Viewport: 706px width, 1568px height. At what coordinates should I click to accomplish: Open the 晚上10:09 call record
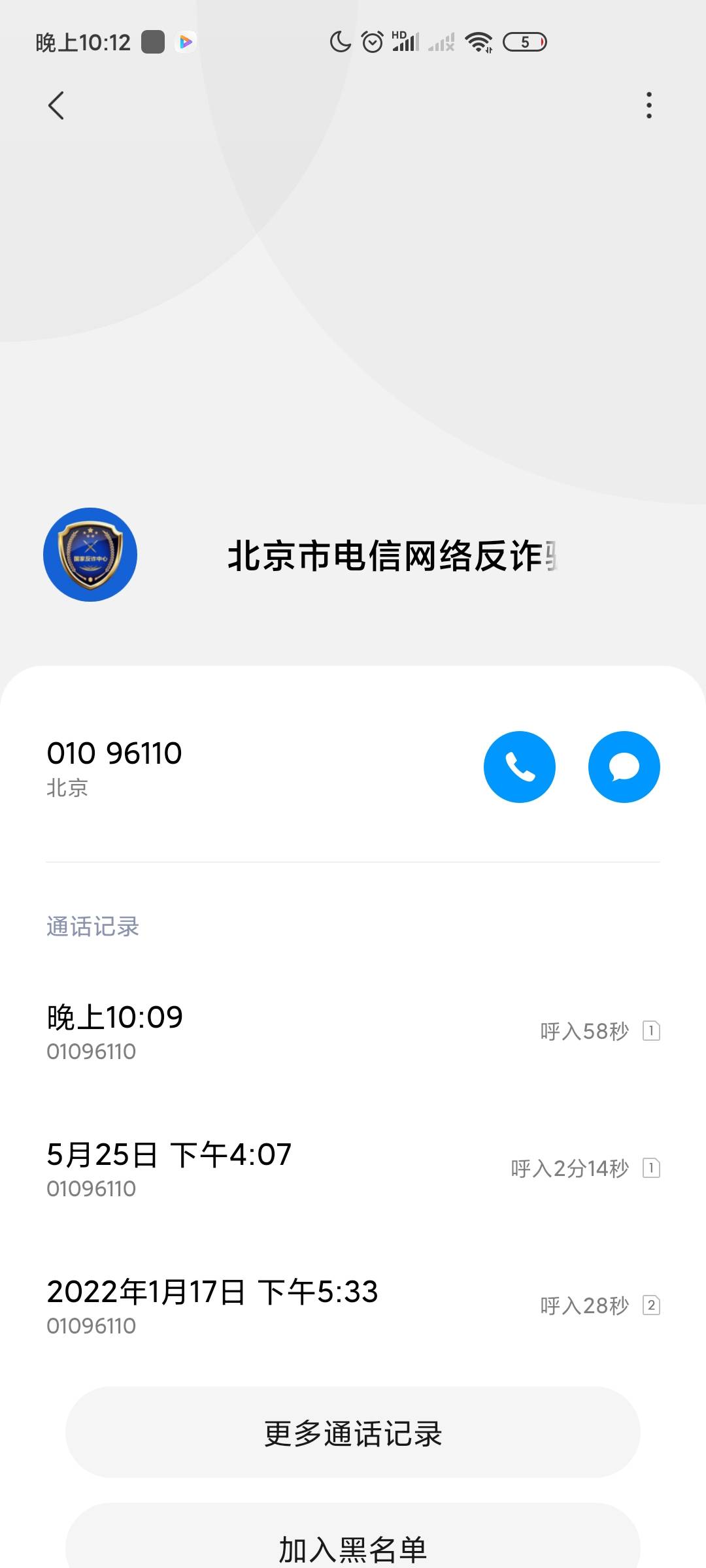point(353,1032)
